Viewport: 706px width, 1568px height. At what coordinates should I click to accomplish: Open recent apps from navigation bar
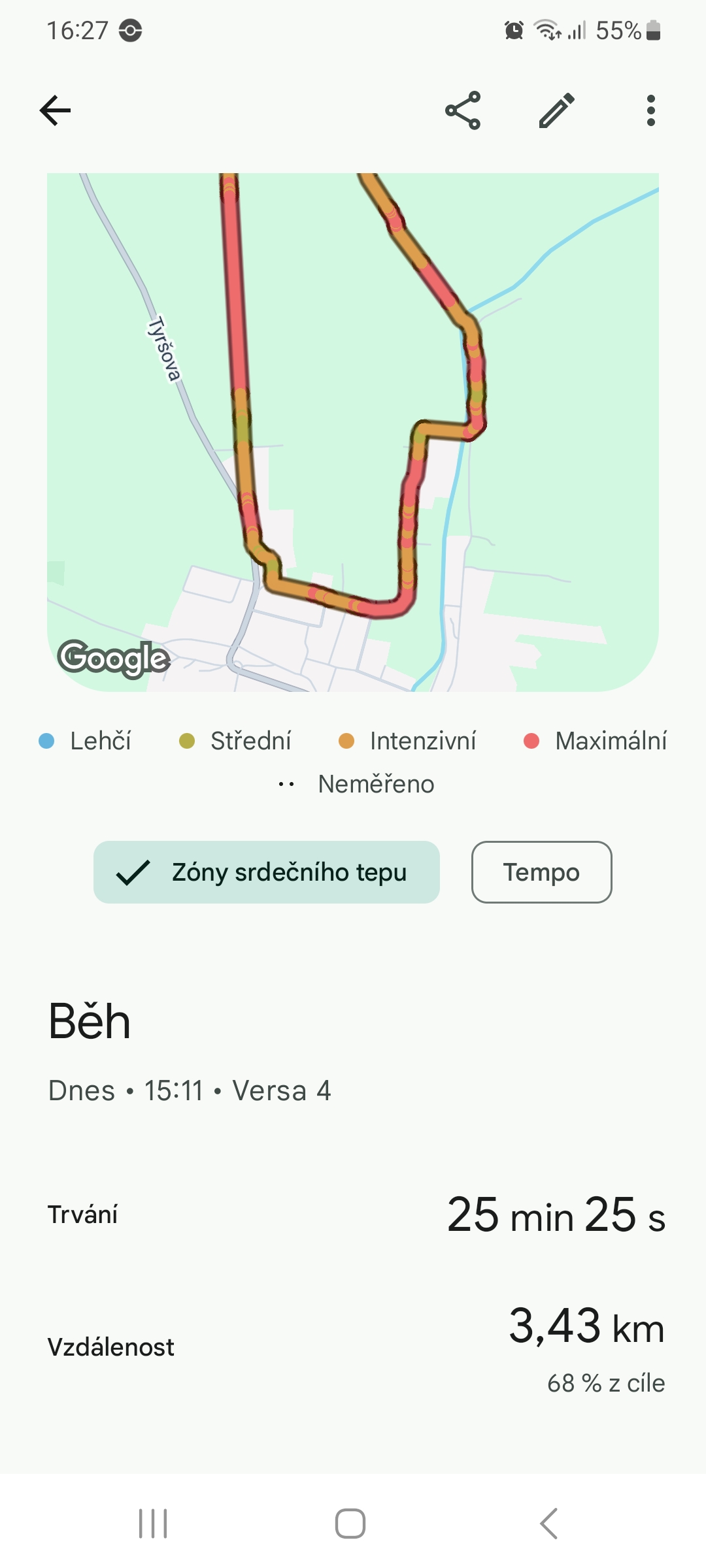tap(153, 1524)
